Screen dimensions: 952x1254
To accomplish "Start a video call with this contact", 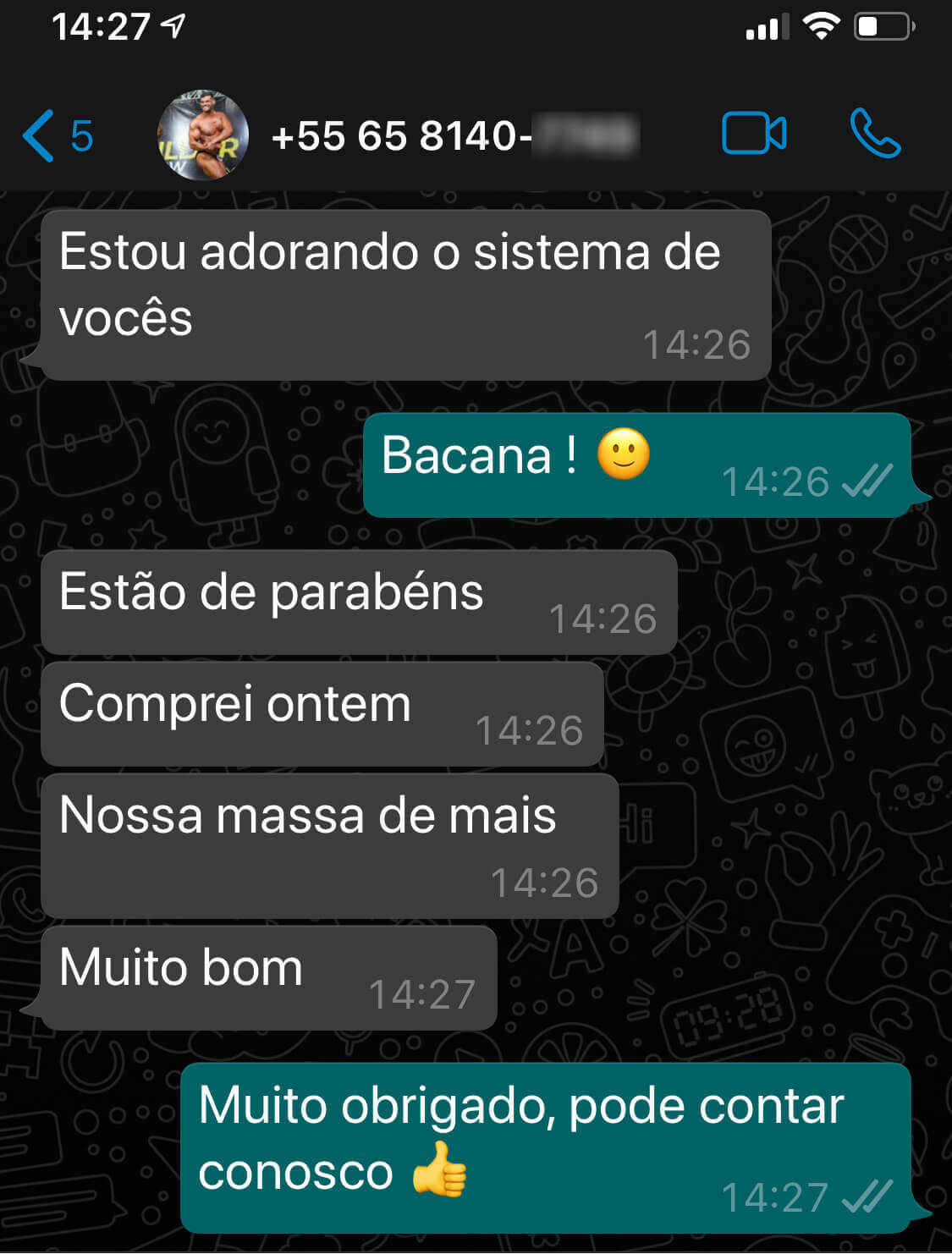I will (x=753, y=134).
